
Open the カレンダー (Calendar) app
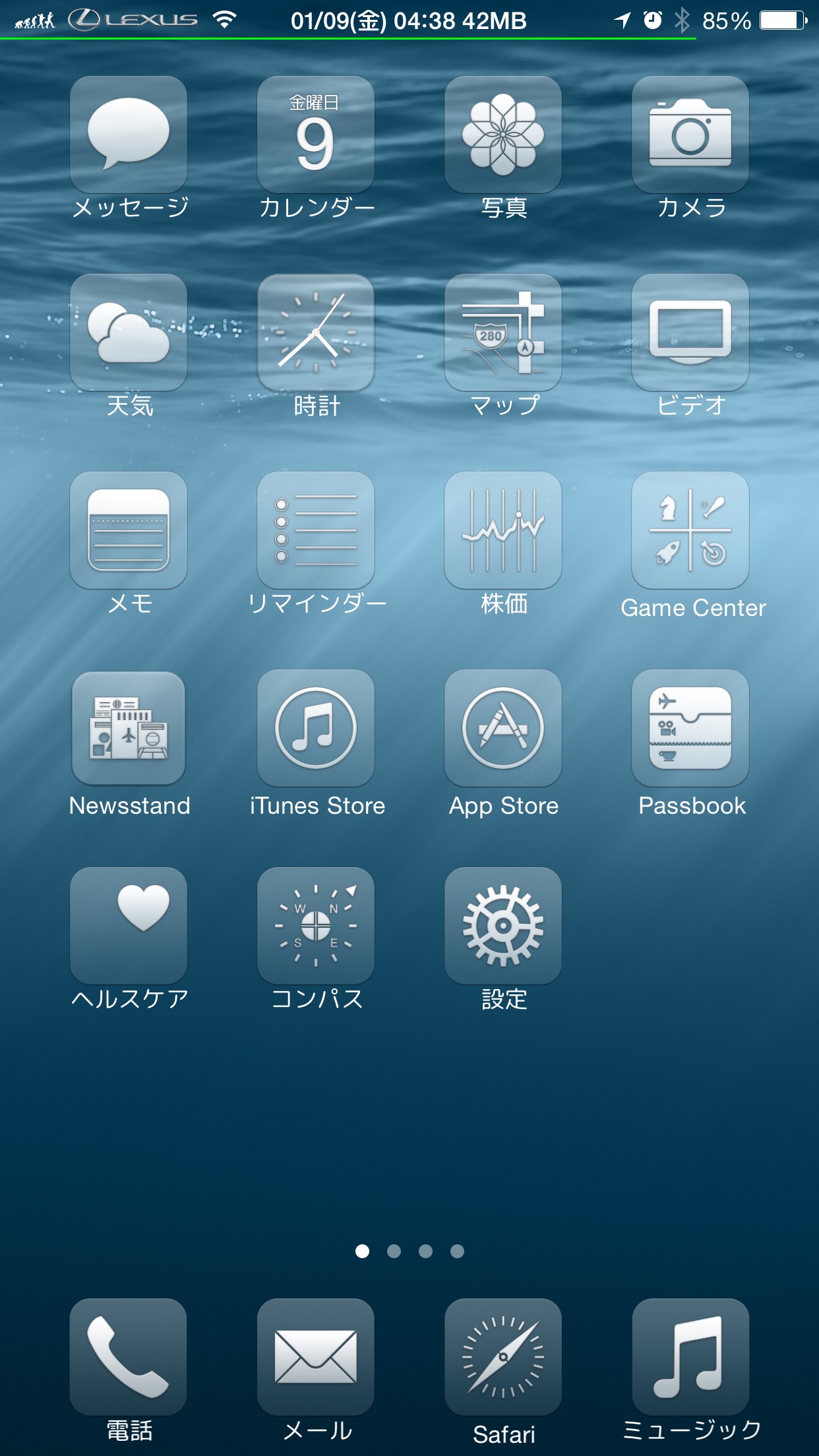click(316, 135)
